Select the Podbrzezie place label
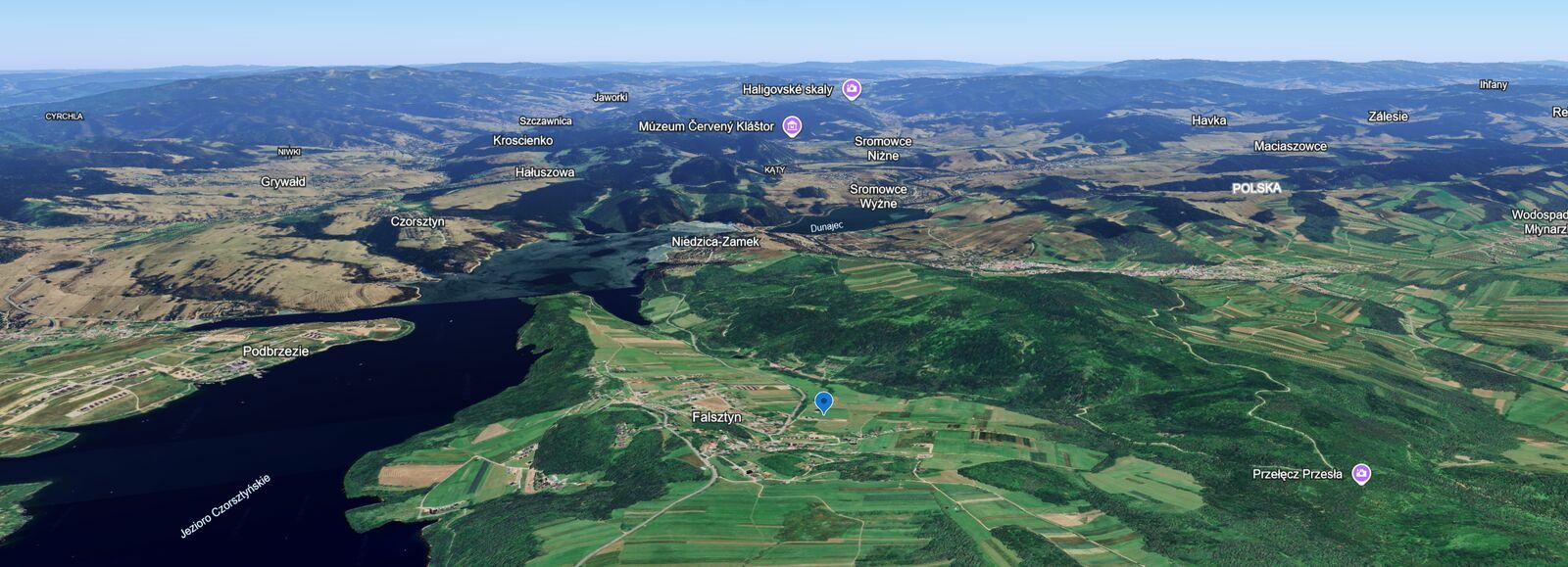The height and width of the screenshot is (567, 1568). point(276,351)
